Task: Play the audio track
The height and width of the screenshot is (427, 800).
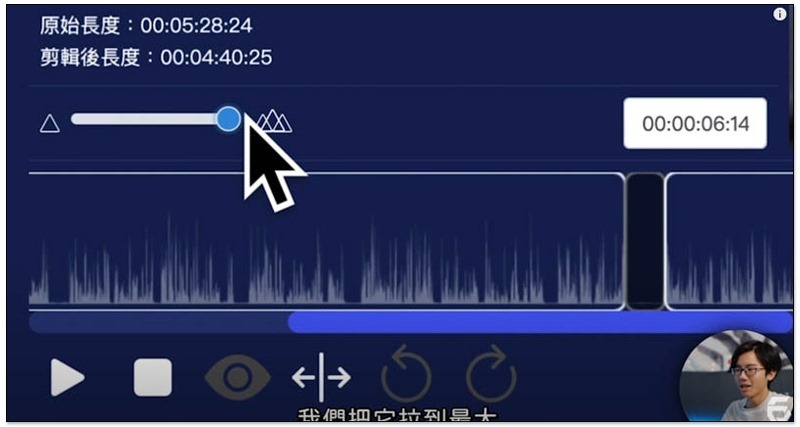Action: [67, 378]
